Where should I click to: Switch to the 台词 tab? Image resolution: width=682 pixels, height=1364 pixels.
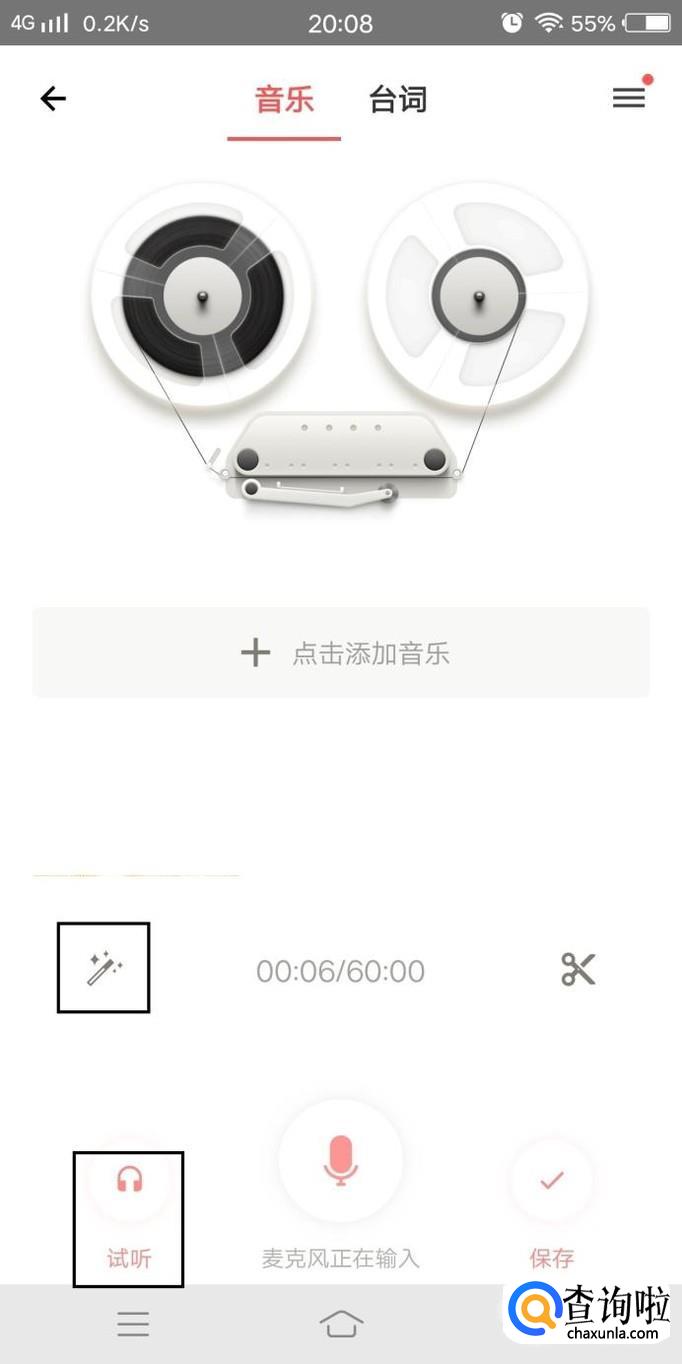[x=398, y=100]
